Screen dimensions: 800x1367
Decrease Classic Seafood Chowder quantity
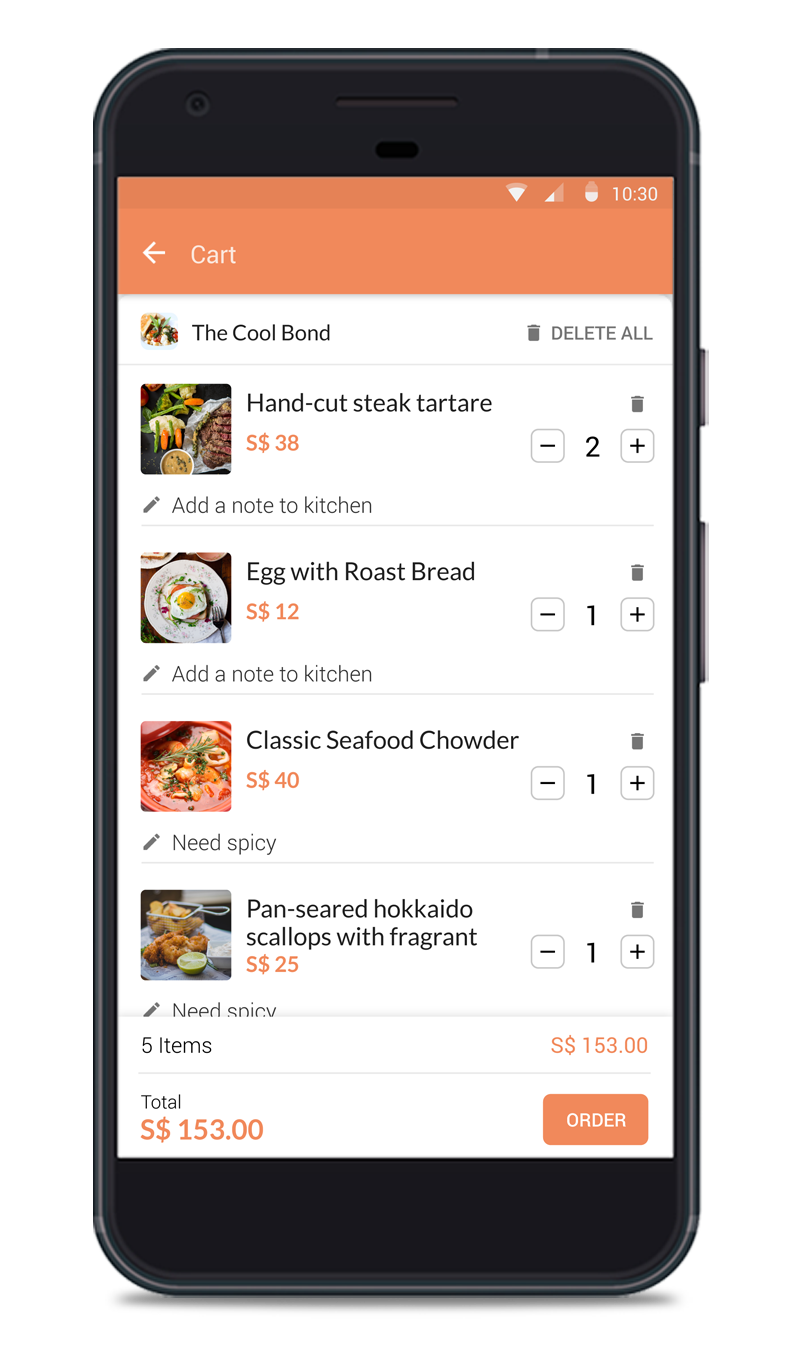[x=547, y=783]
